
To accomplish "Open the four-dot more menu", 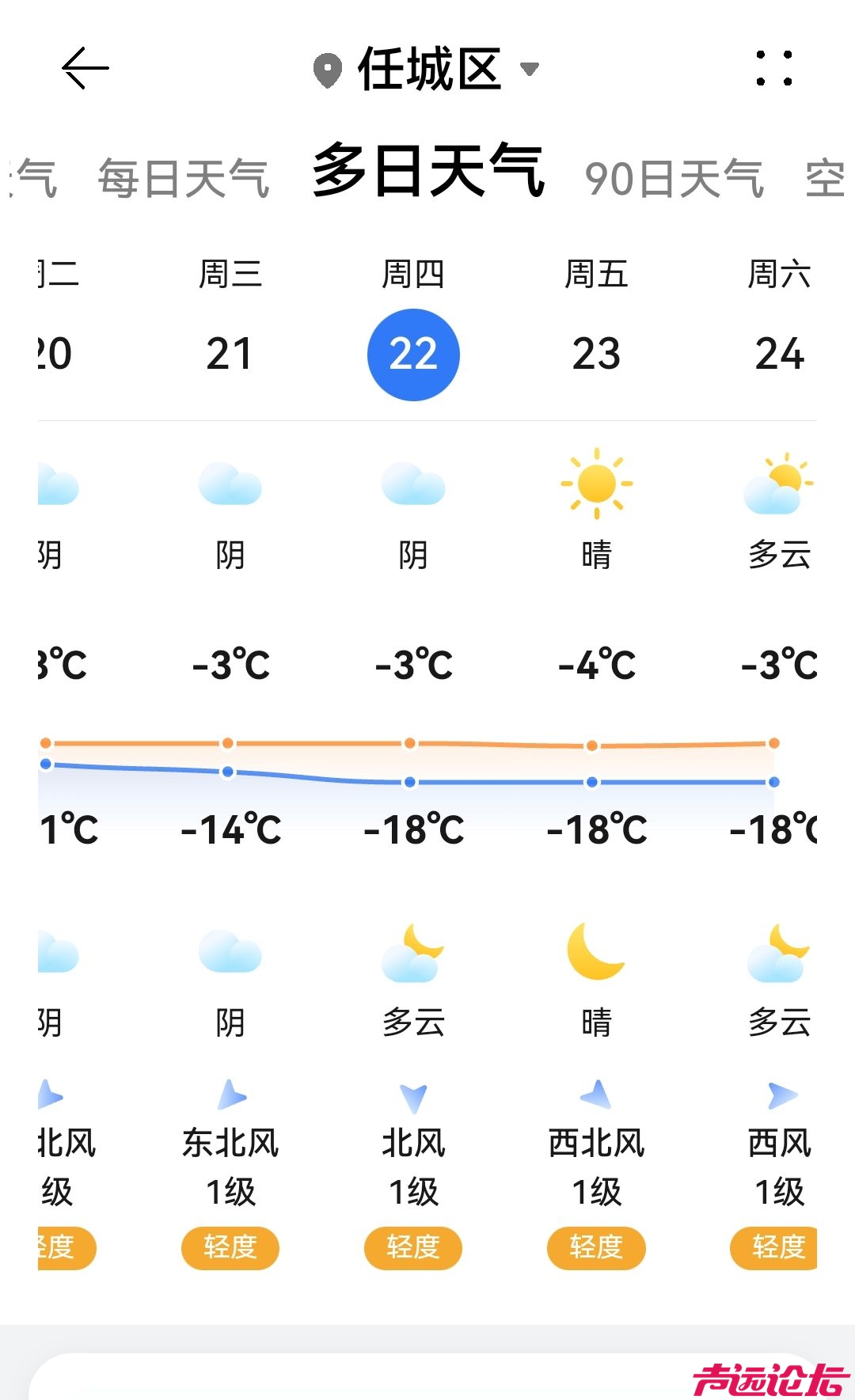I will click(773, 69).
